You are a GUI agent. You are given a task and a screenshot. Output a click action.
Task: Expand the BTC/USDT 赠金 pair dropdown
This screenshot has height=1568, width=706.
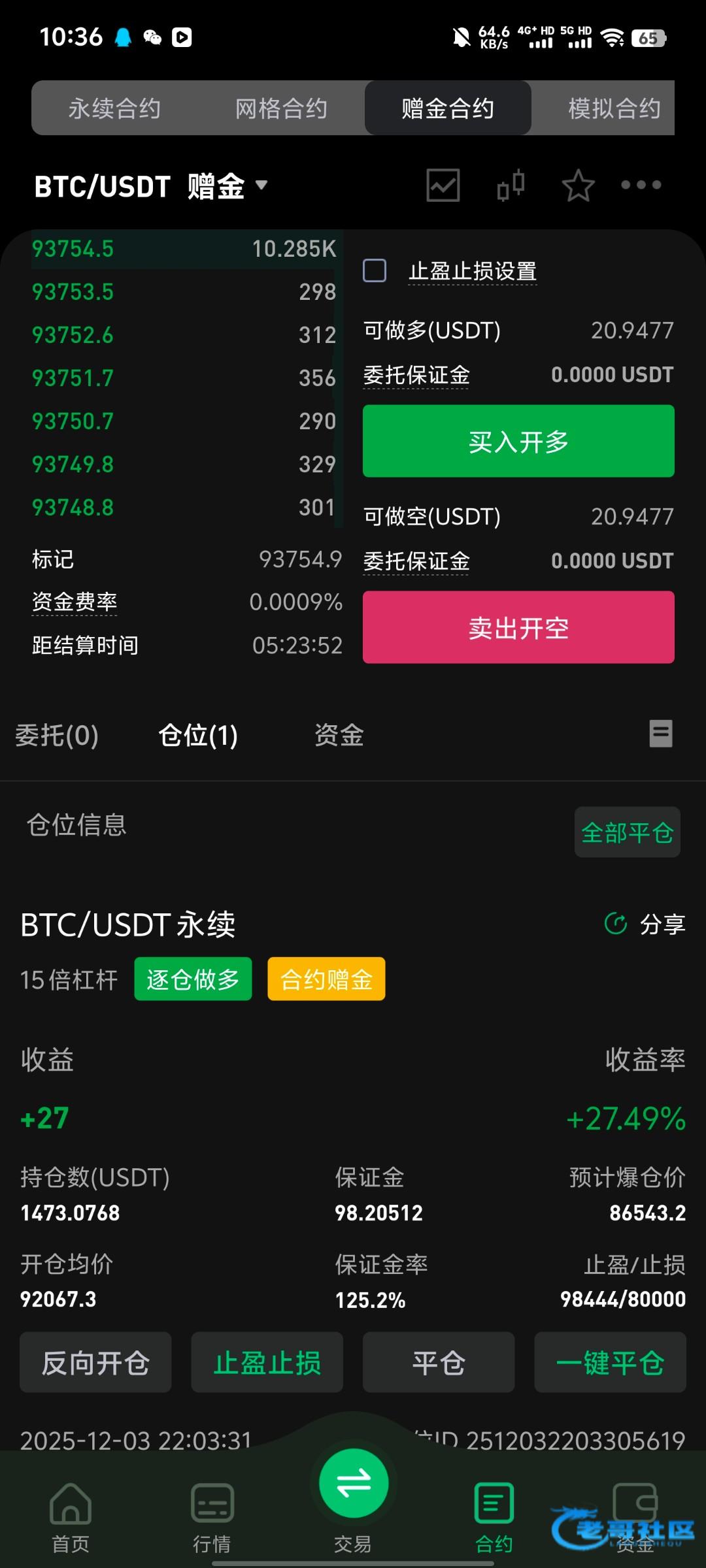[261, 186]
